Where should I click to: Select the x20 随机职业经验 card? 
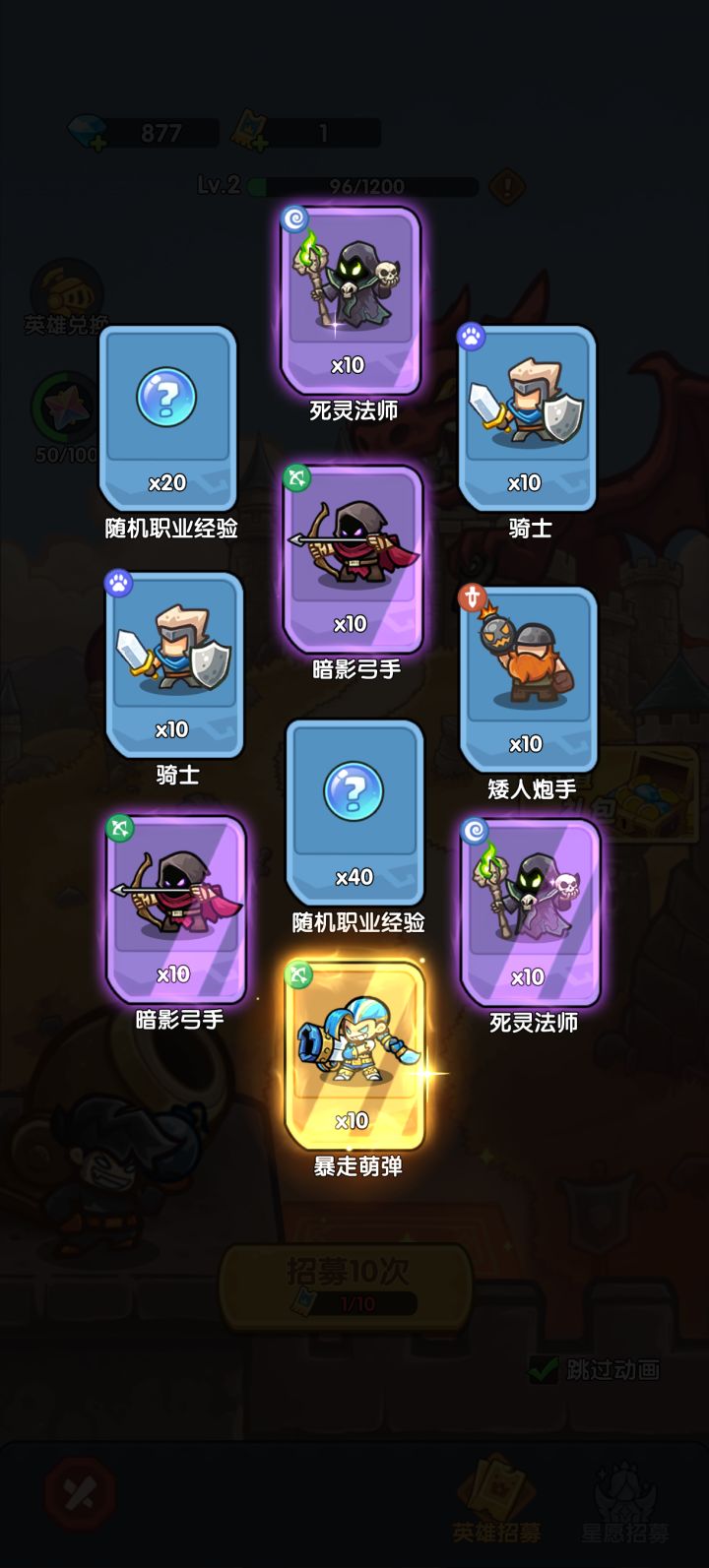point(168,418)
